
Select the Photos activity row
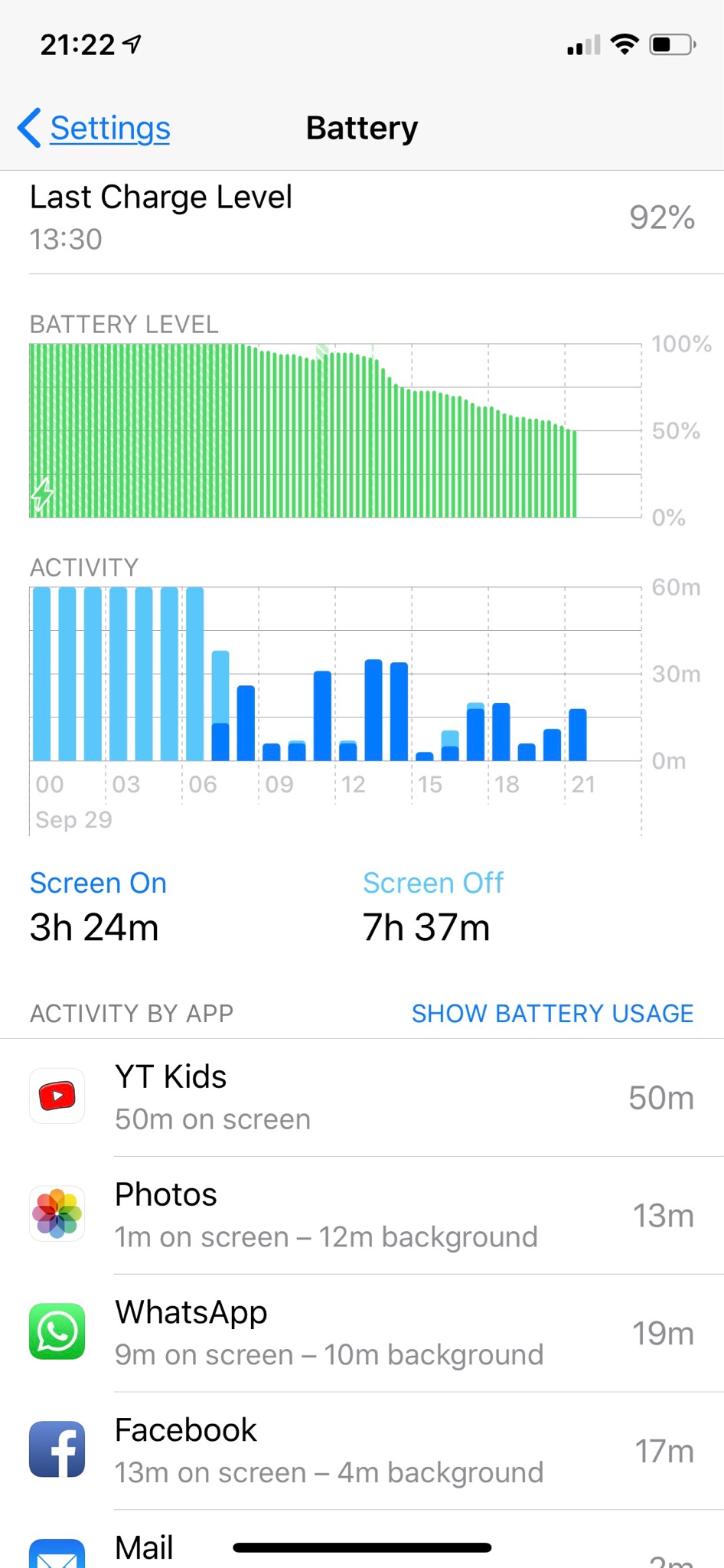362,1216
